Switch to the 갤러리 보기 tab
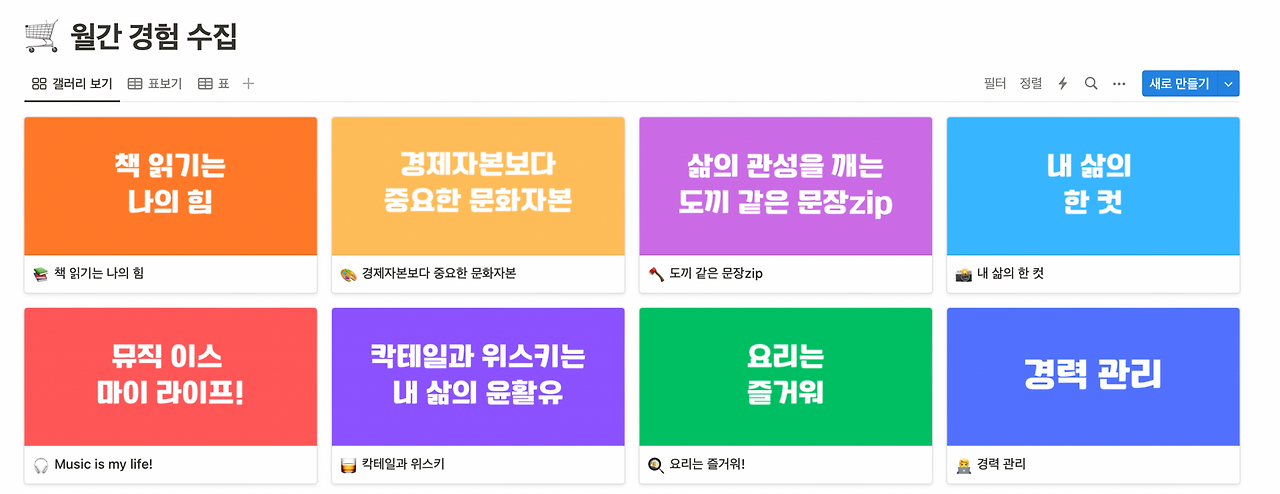Screen dimensions: 1280x494 pyautogui.click(x=72, y=84)
